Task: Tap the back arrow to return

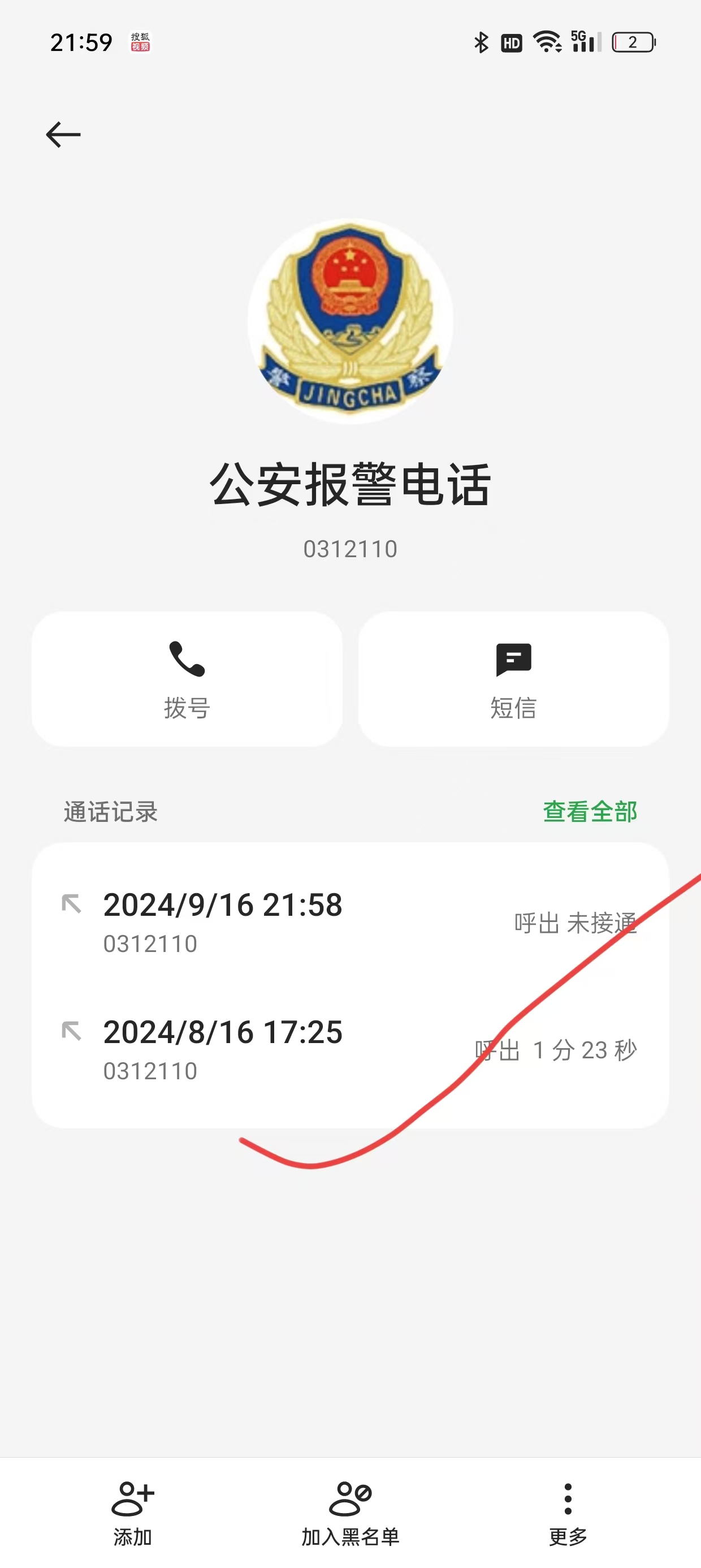Action: [64, 134]
